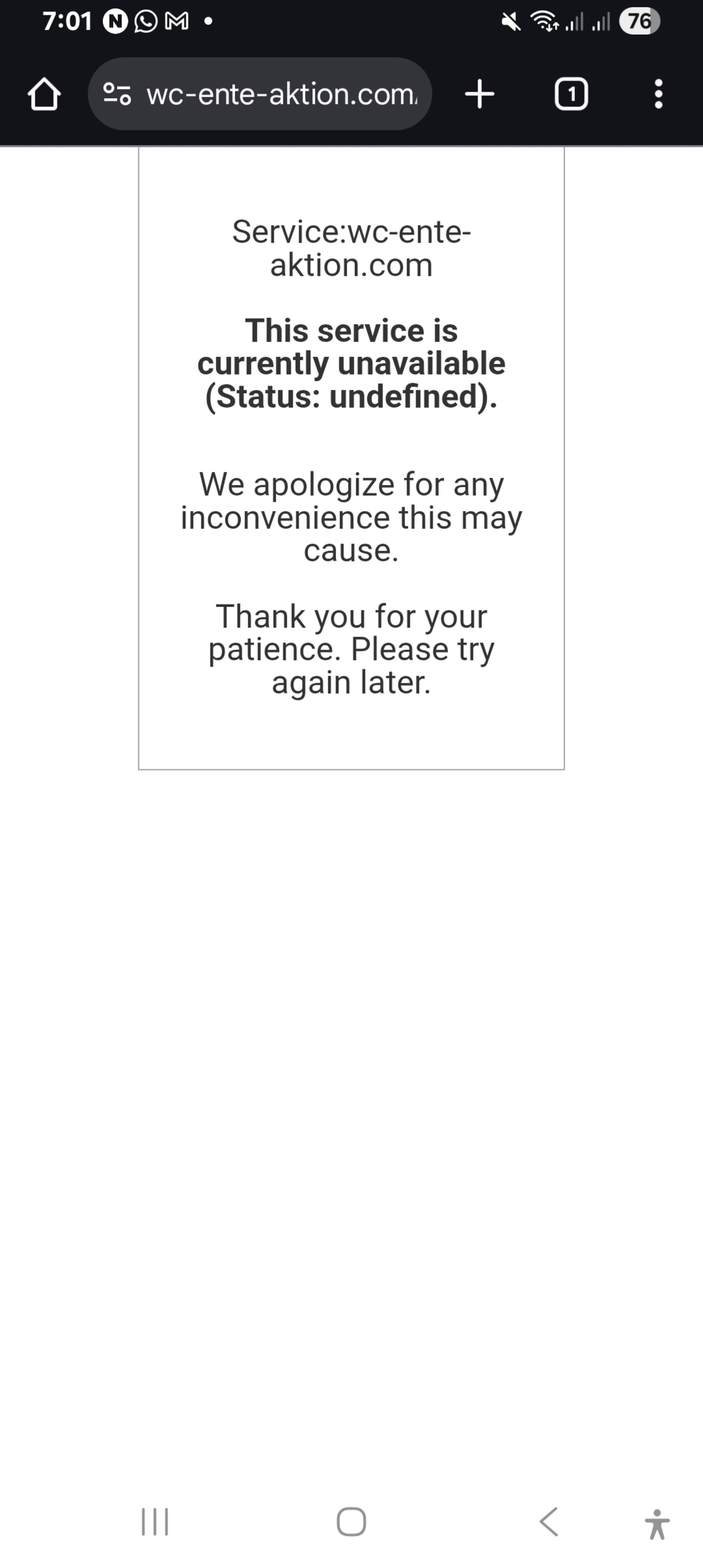Image resolution: width=703 pixels, height=1568 pixels.
Task: Open the accessibility shortcut button
Action: click(x=657, y=1524)
